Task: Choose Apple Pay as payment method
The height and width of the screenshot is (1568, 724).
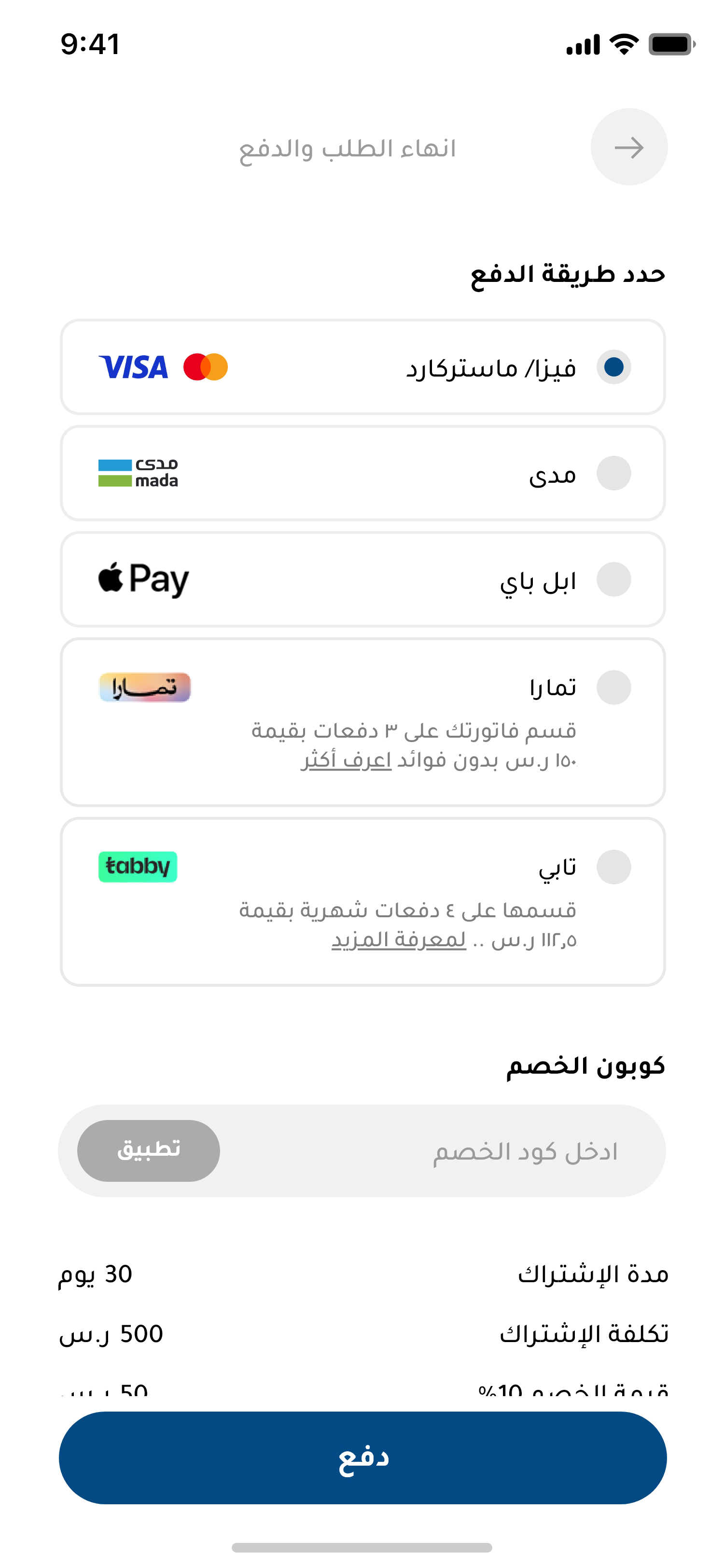Action: (362, 579)
